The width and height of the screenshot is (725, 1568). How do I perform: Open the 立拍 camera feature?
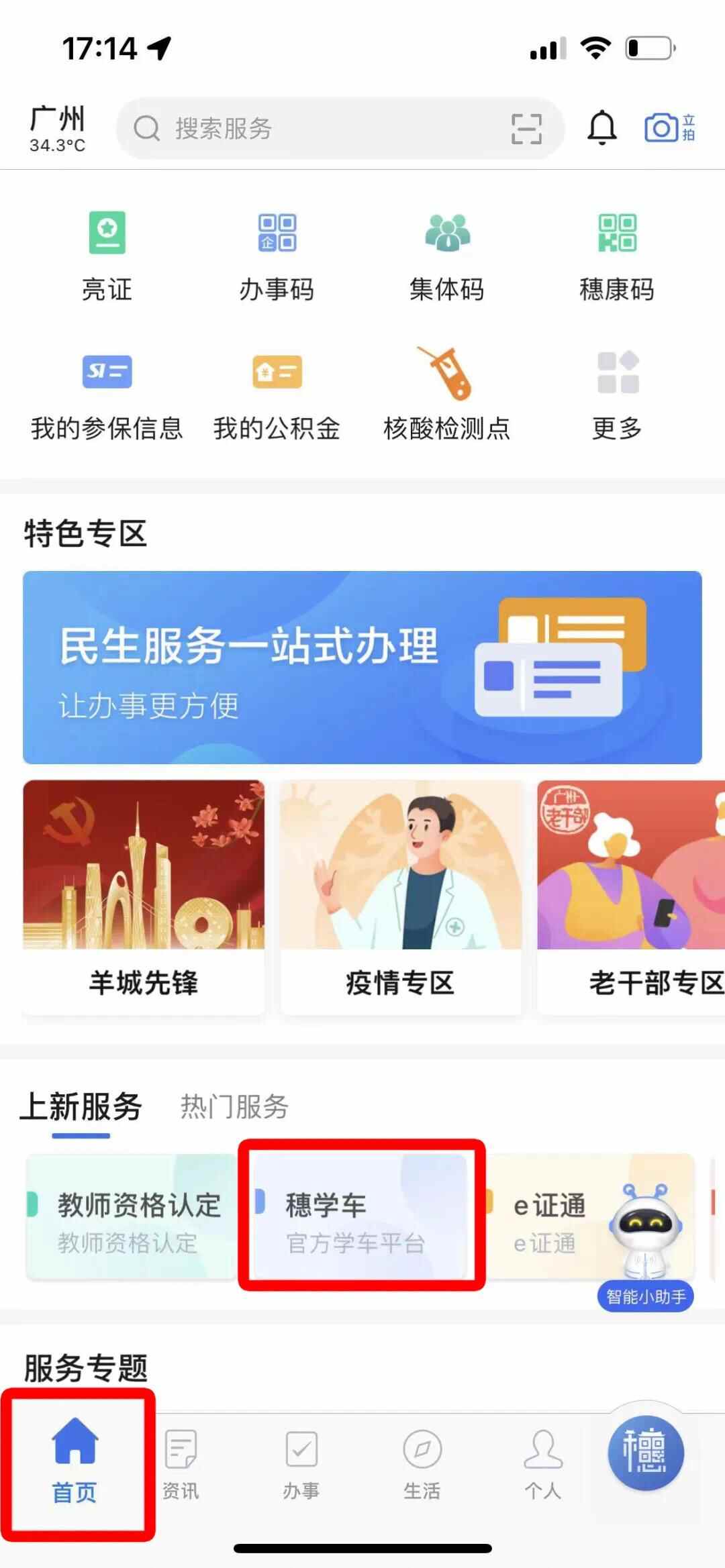pos(669,127)
